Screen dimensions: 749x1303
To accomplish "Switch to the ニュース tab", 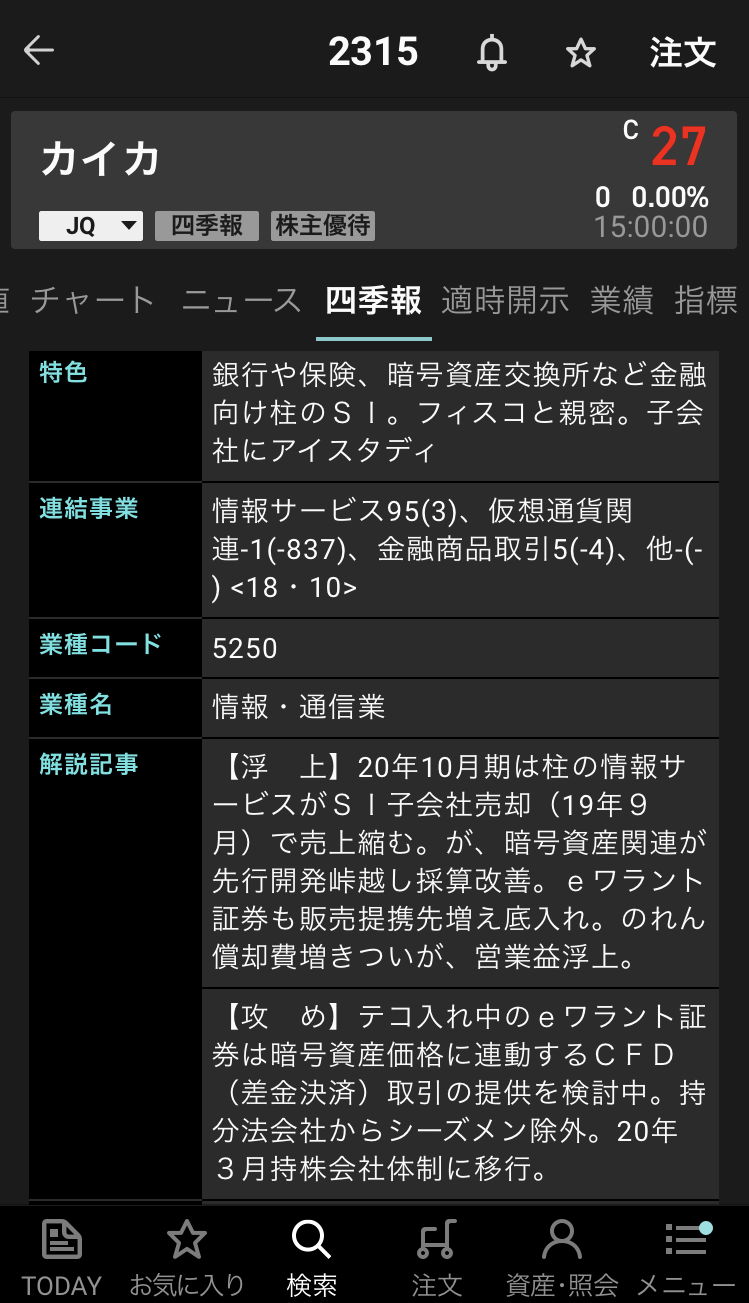I will [241, 300].
